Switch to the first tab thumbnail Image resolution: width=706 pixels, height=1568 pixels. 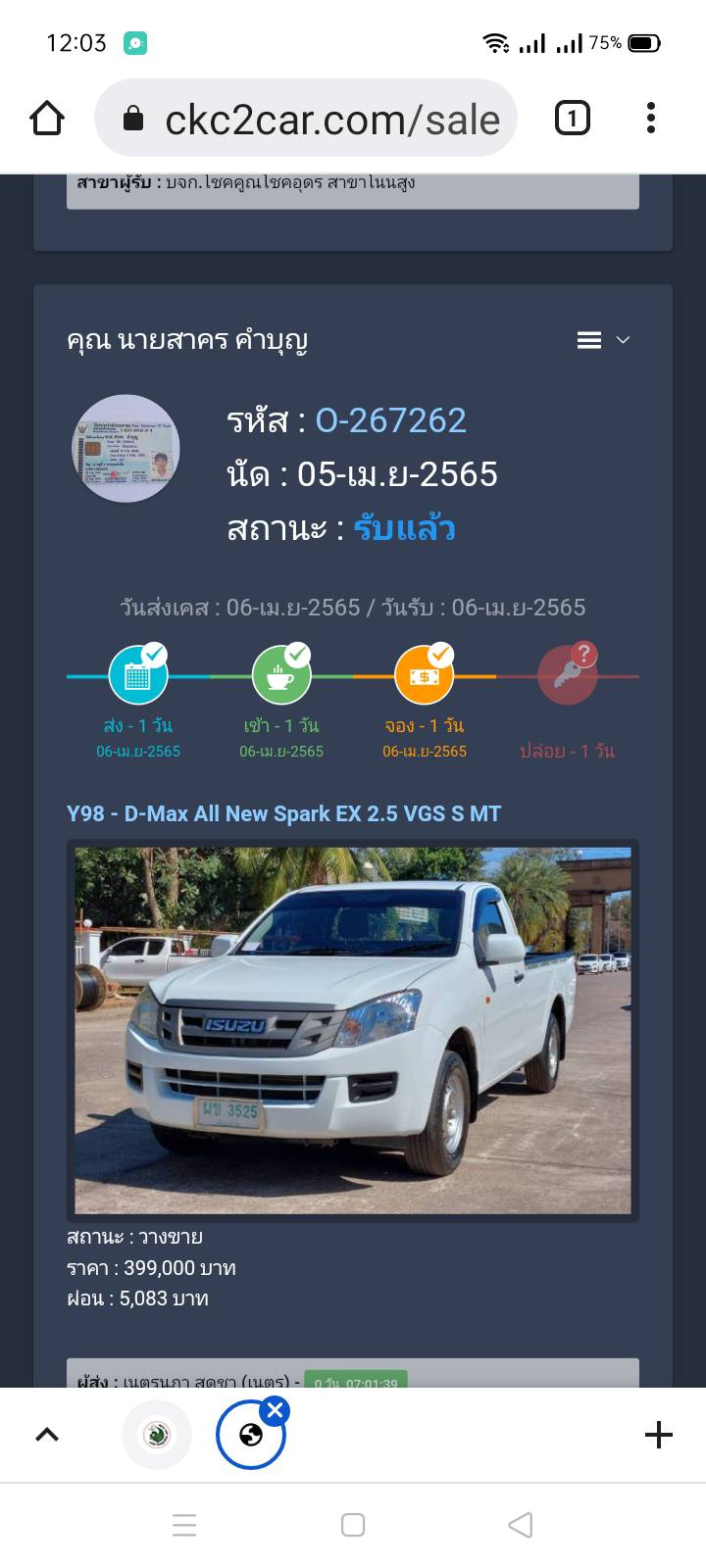[x=157, y=1435]
